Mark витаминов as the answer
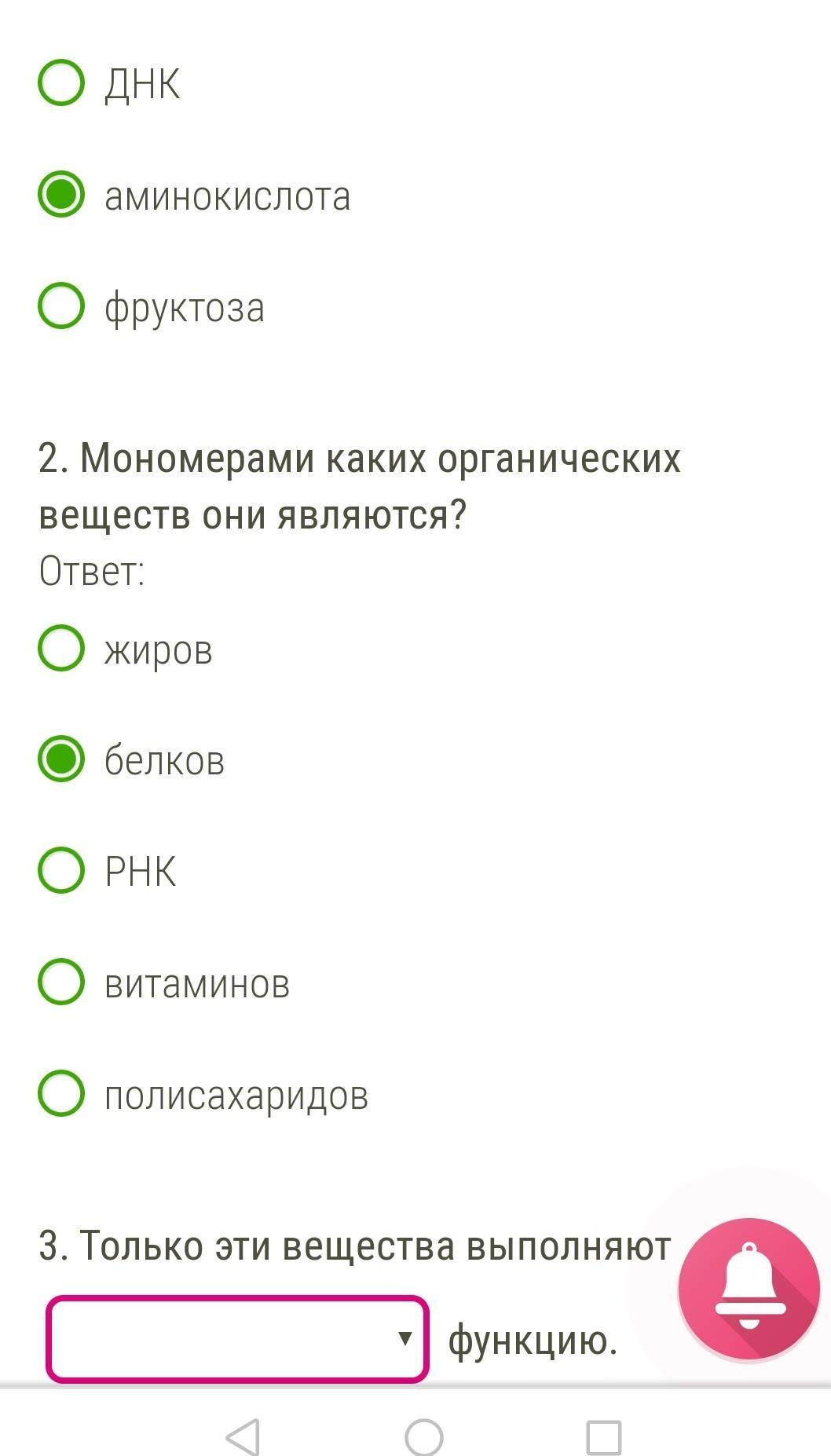This screenshot has height=1456, width=831. (61, 982)
